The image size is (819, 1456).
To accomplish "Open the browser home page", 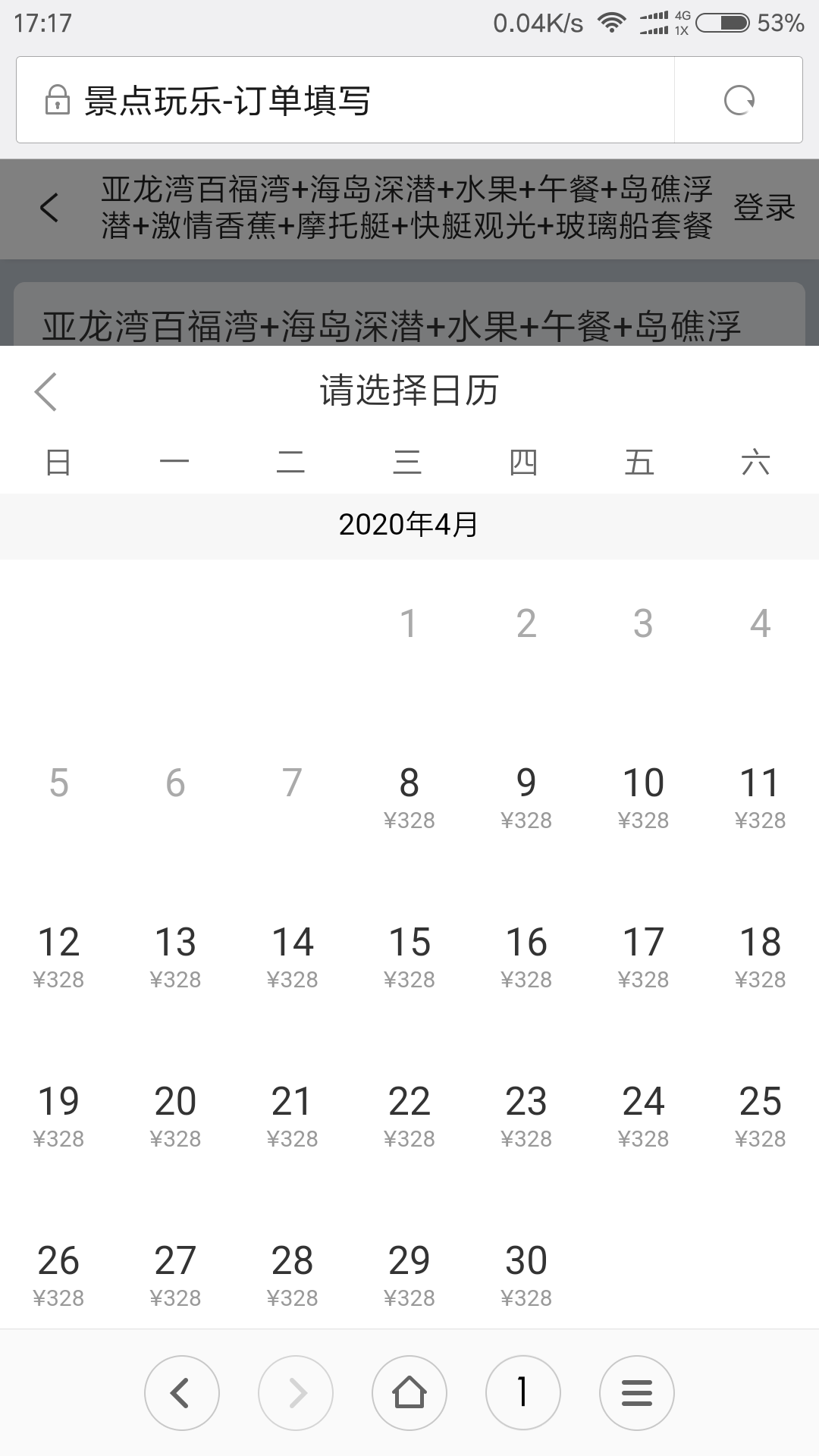I will pos(409,1392).
